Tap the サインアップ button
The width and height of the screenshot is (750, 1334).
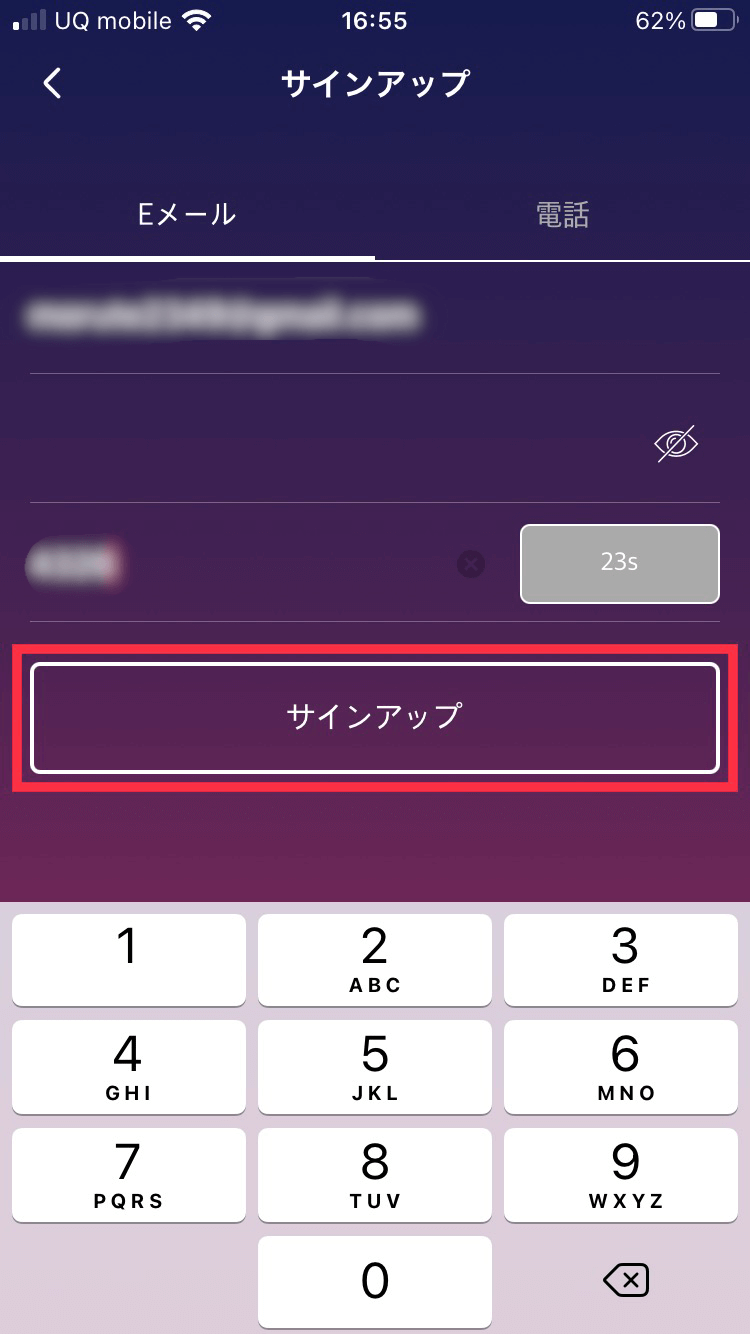[x=375, y=717]
